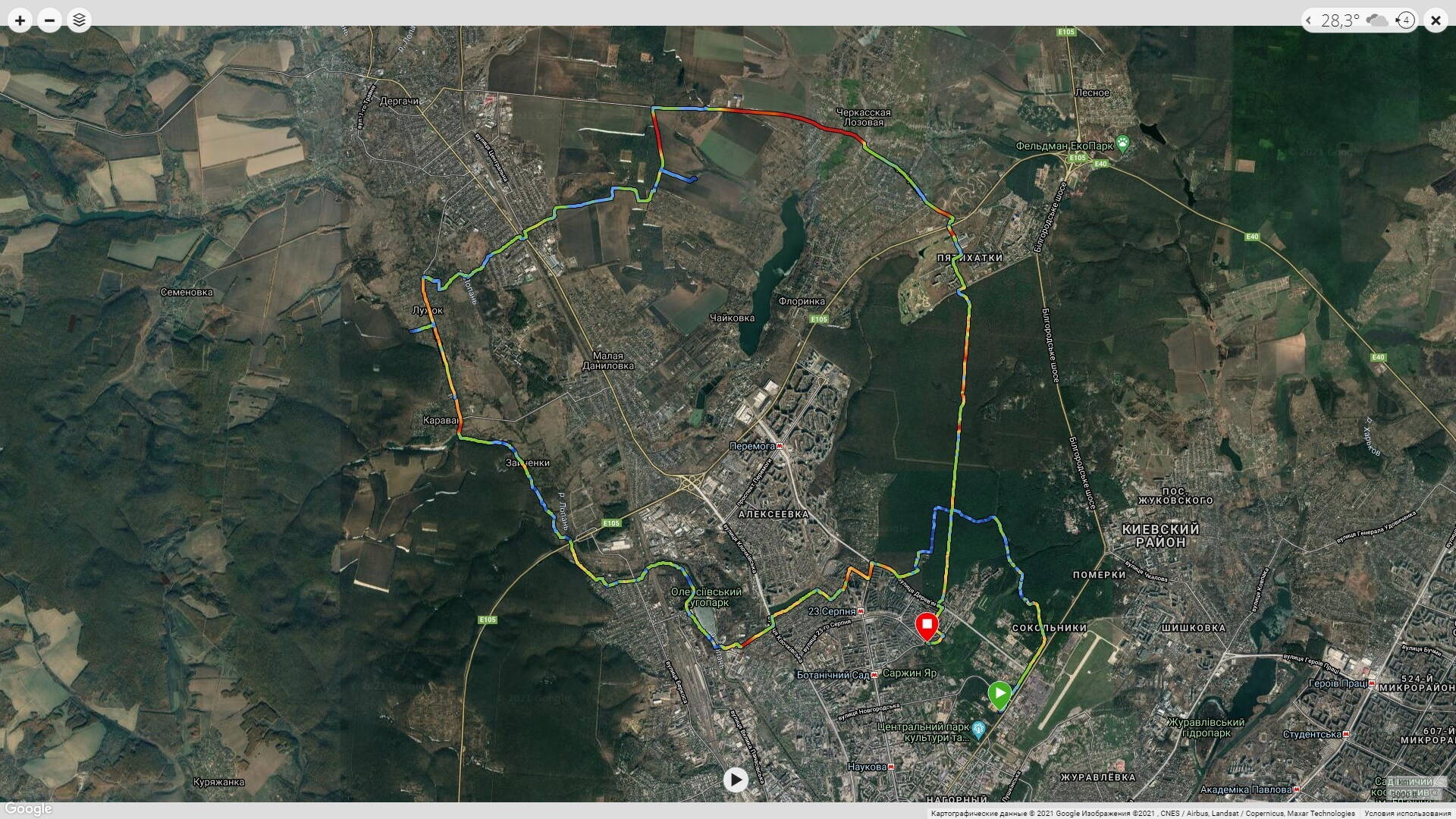Viewport: 1456px width, 819px height.
Task: Zoom out of the map
Action: point(49,20)
